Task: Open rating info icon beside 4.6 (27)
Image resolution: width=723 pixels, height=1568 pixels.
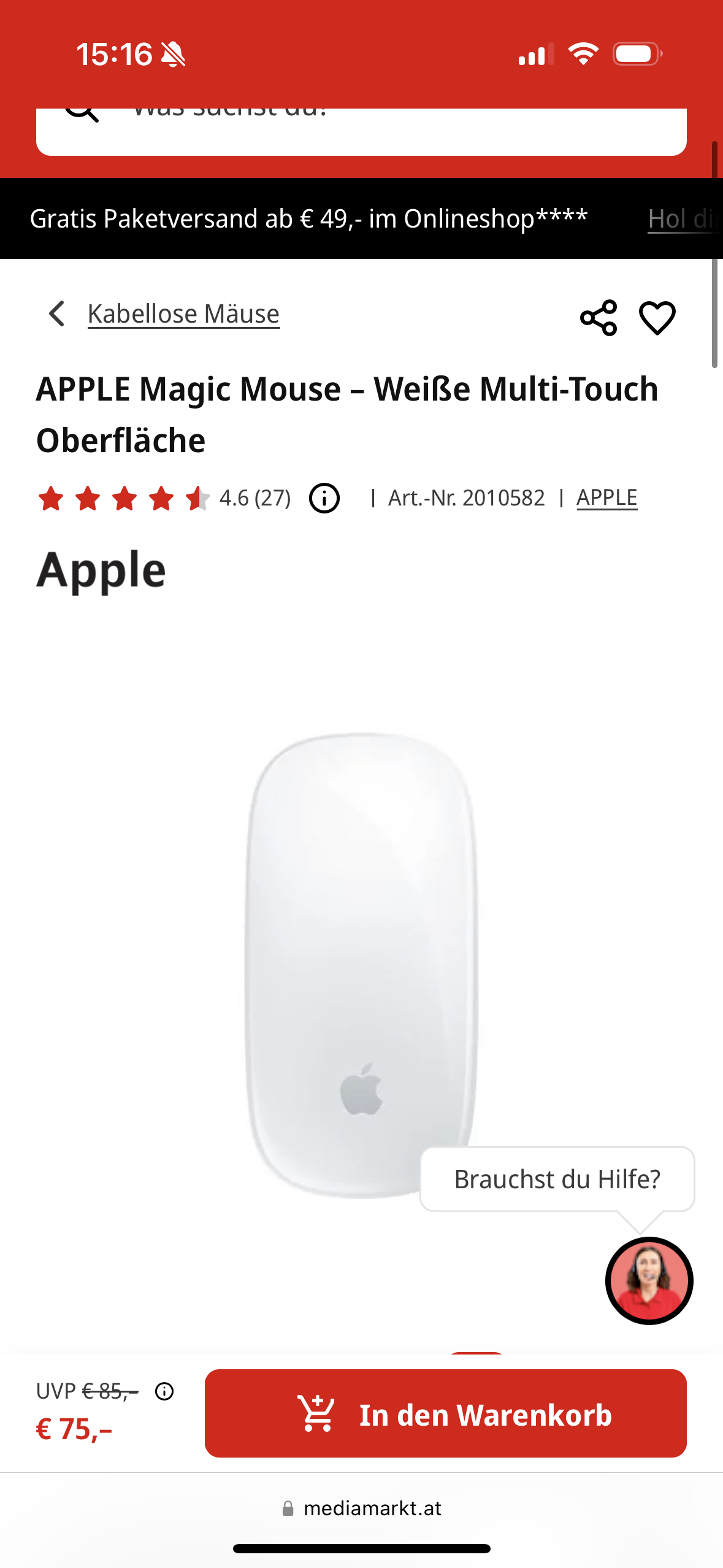Action: [x=324, y=498]
